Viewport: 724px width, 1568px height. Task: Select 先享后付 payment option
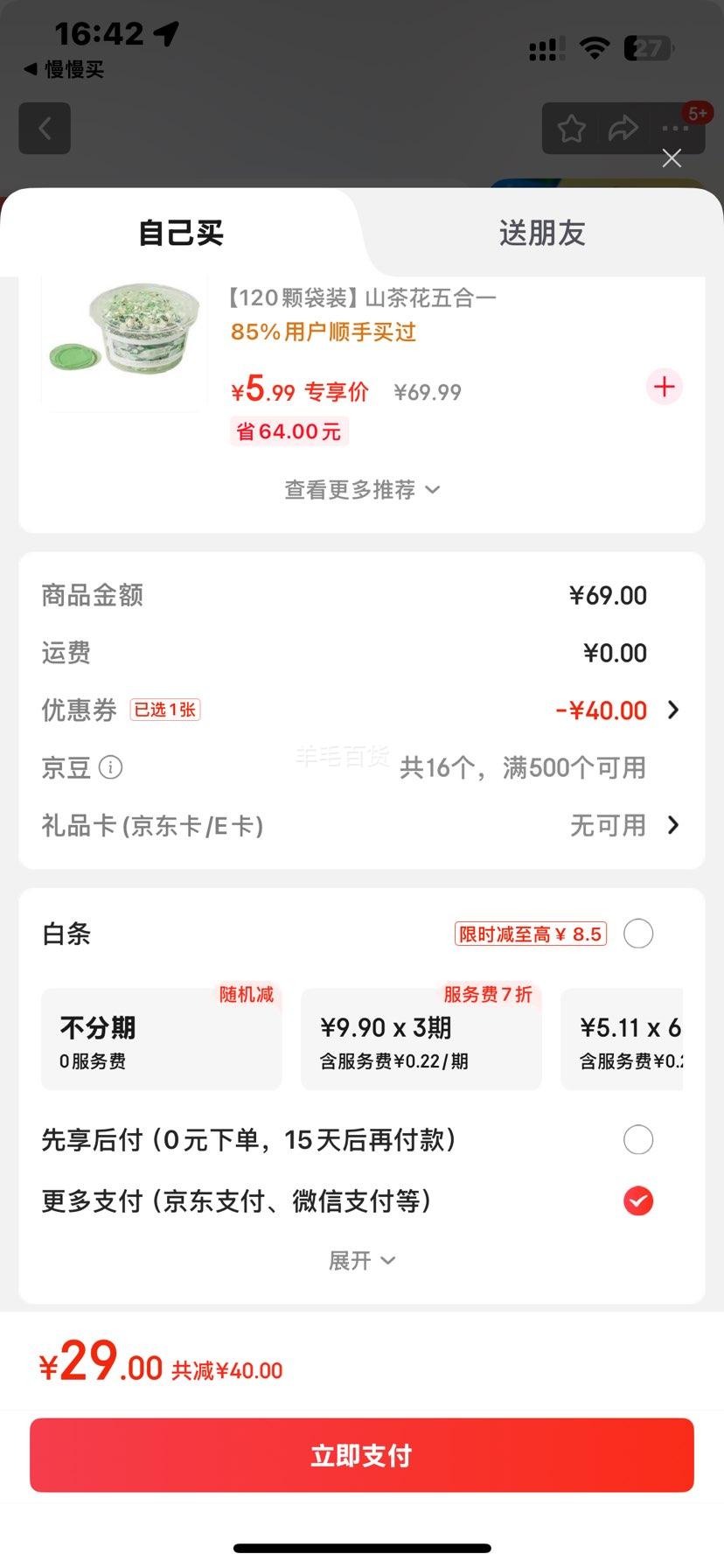tap(638, 1140)
